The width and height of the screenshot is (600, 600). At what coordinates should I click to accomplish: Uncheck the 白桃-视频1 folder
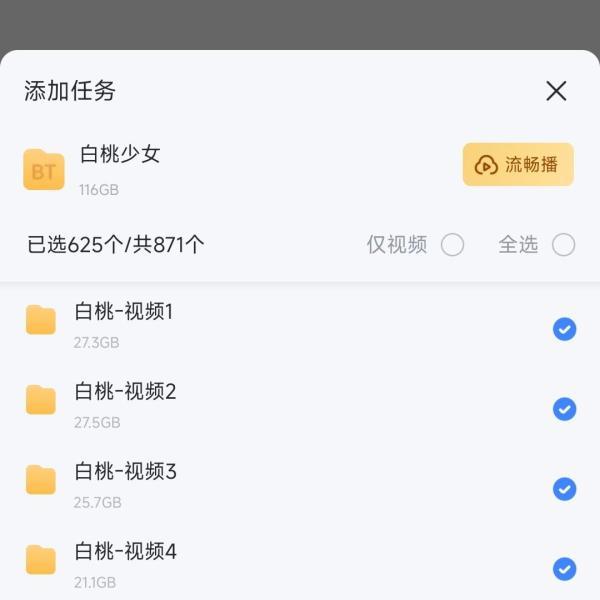click(x=565, y=329)
